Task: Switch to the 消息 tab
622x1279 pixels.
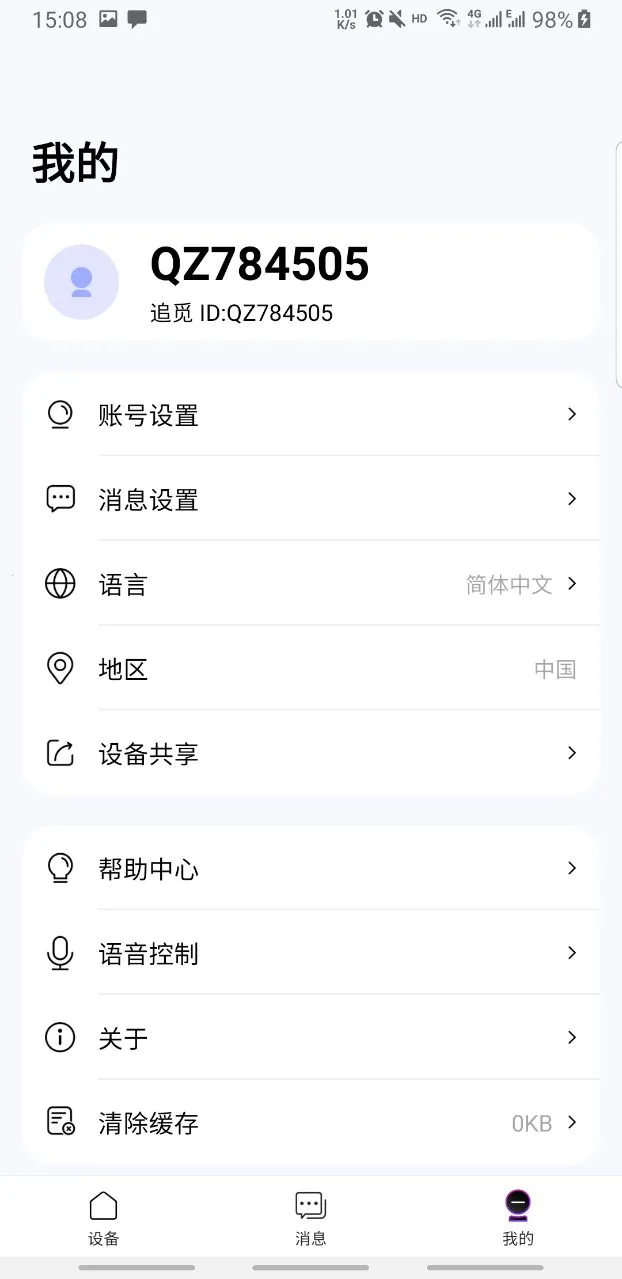Action: coord(310,1217)
